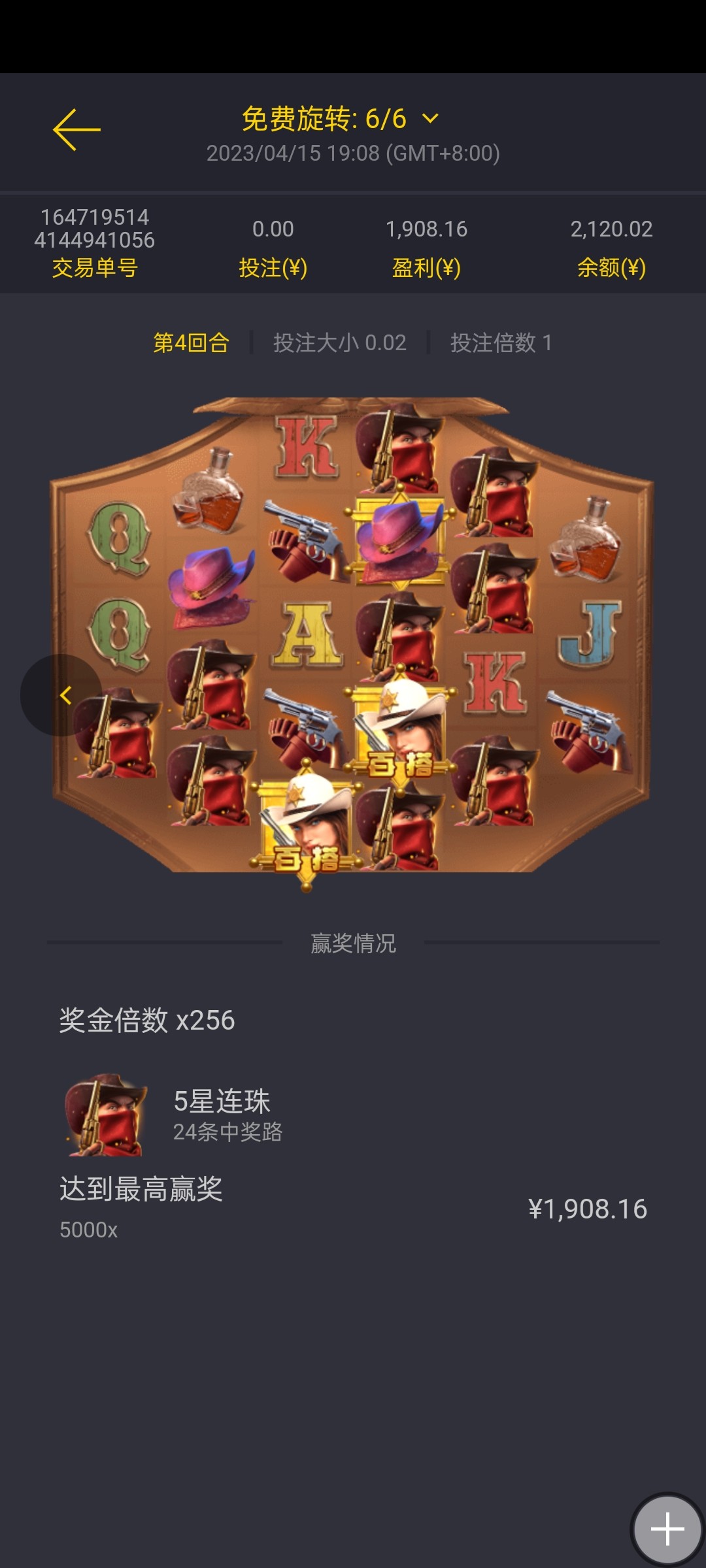Screen dimensions: 706x1568
Task: Go back using the yellow arrow
Action: point(76,129)
